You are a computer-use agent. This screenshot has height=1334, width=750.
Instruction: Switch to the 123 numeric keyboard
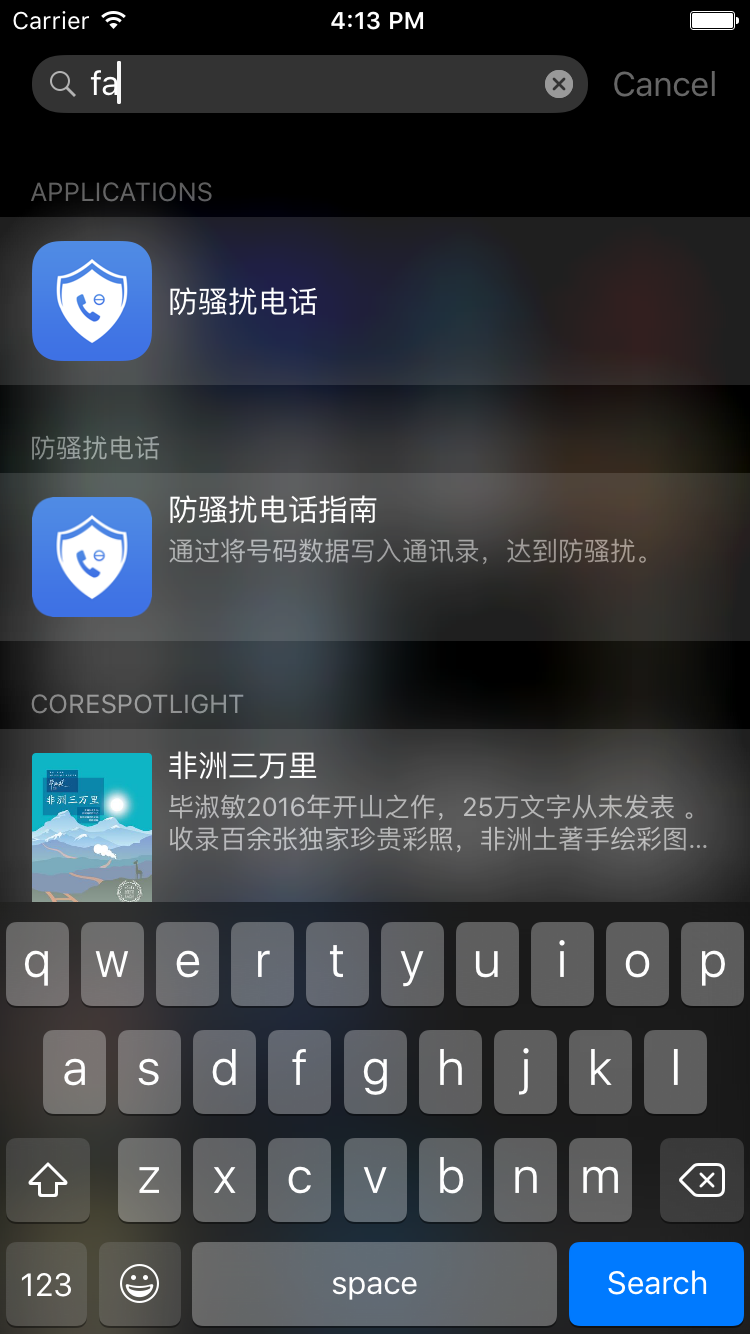point(47,1284)
